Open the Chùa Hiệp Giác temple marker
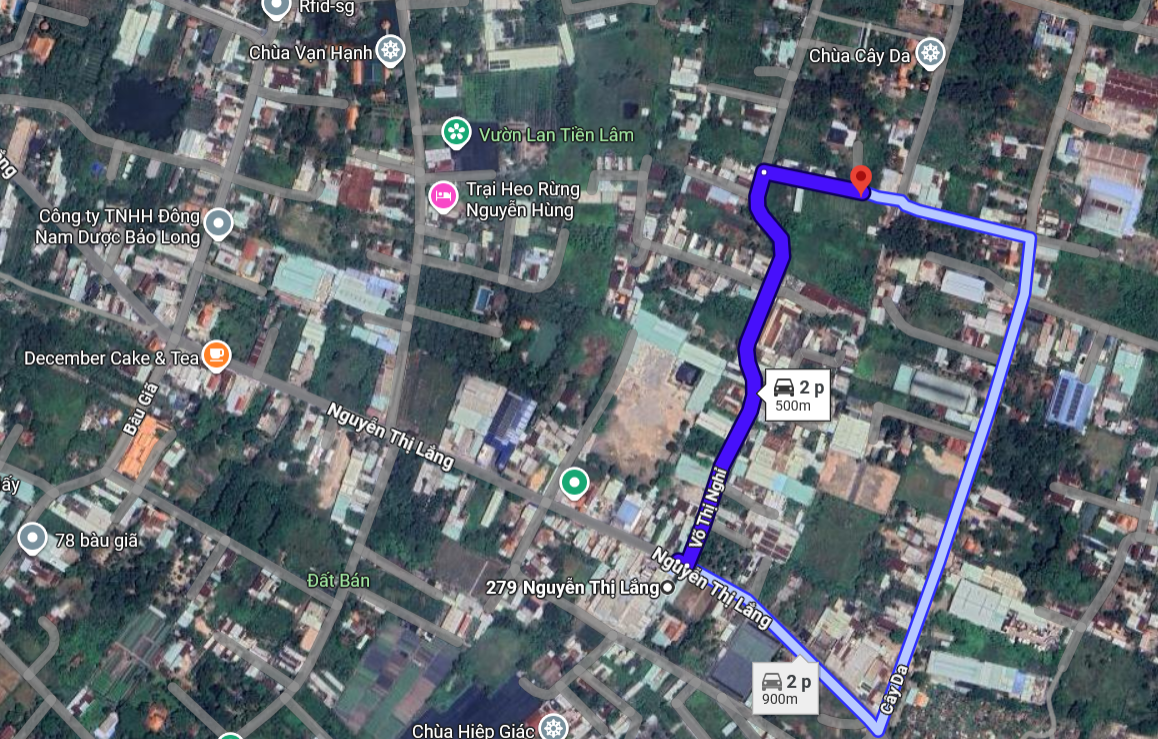The width and height of the screenshot is (1158, 739). point(553,727)
